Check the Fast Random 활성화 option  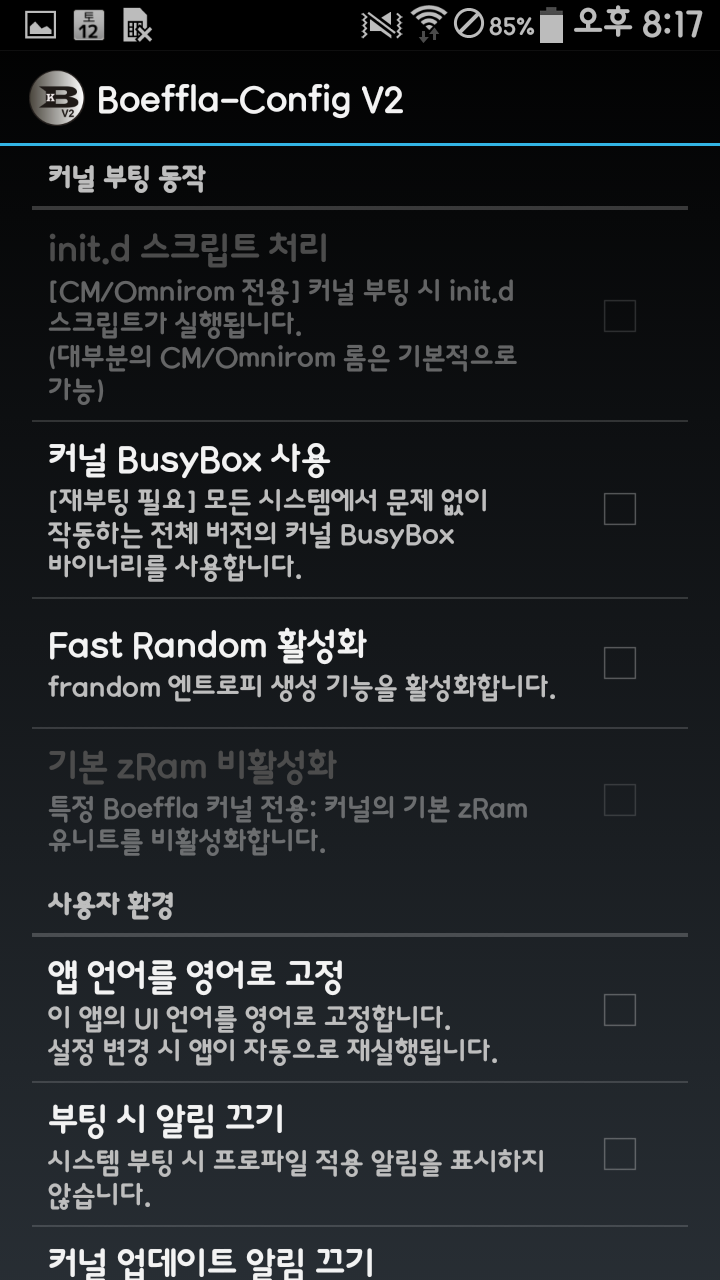(619, 662)
